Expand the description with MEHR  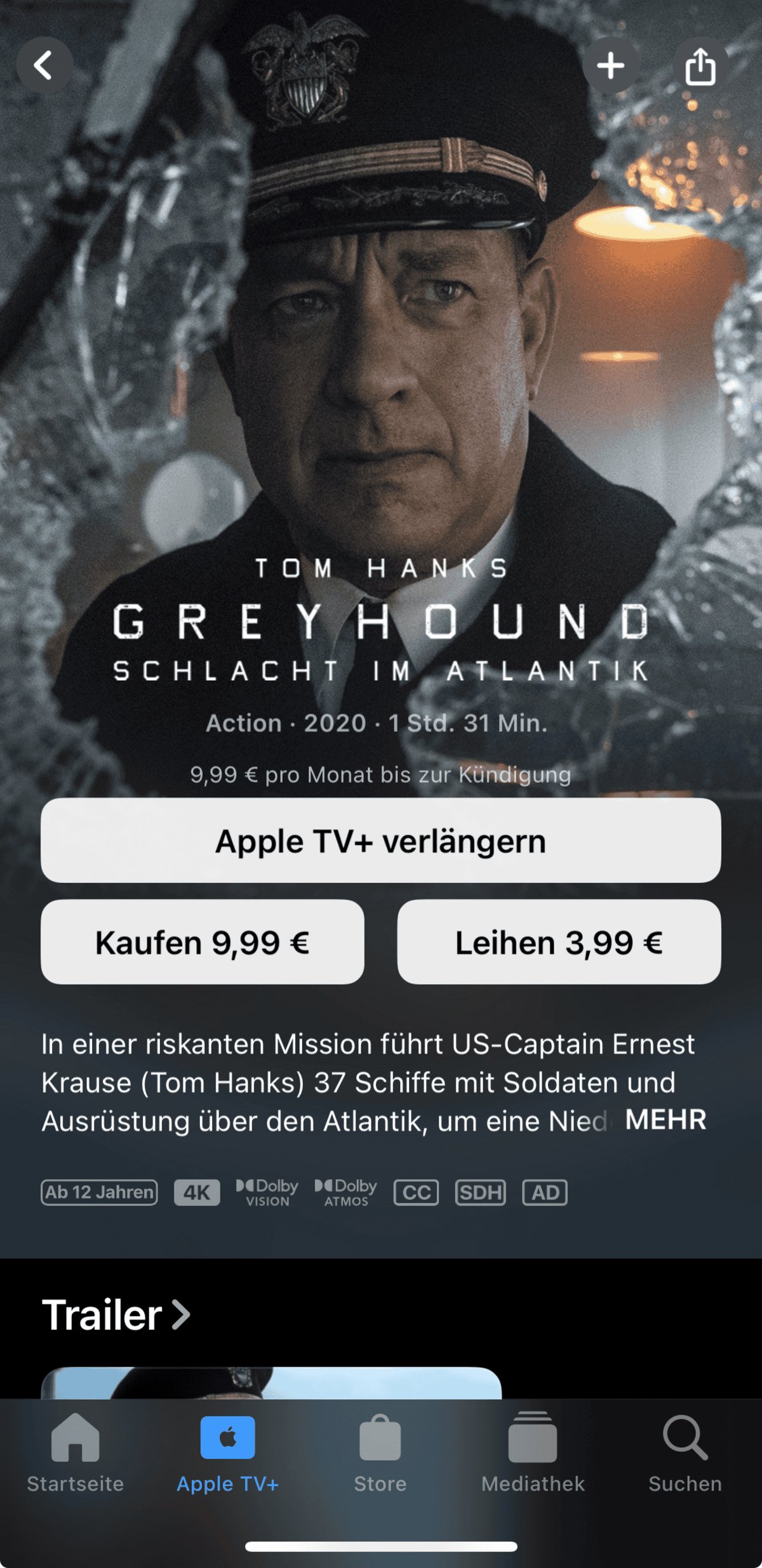[665, 1120]
